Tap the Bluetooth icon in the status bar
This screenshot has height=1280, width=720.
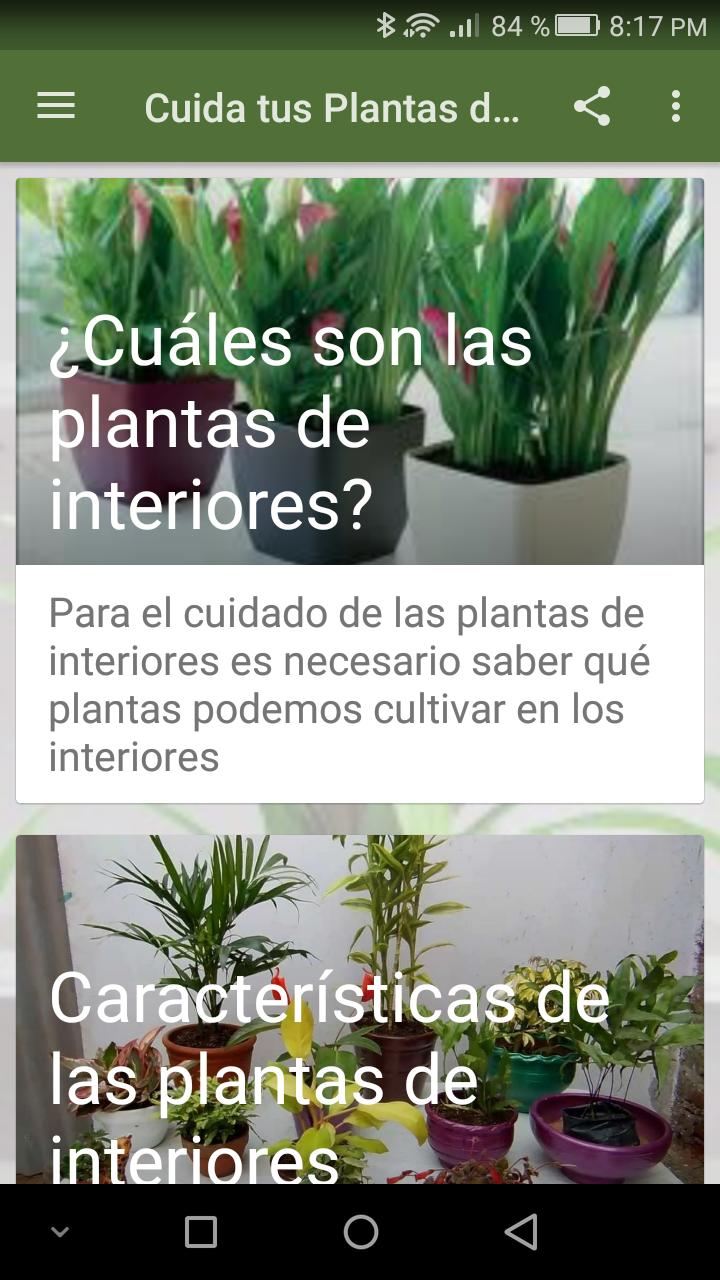pyautogui.click(x=390, y=25)
